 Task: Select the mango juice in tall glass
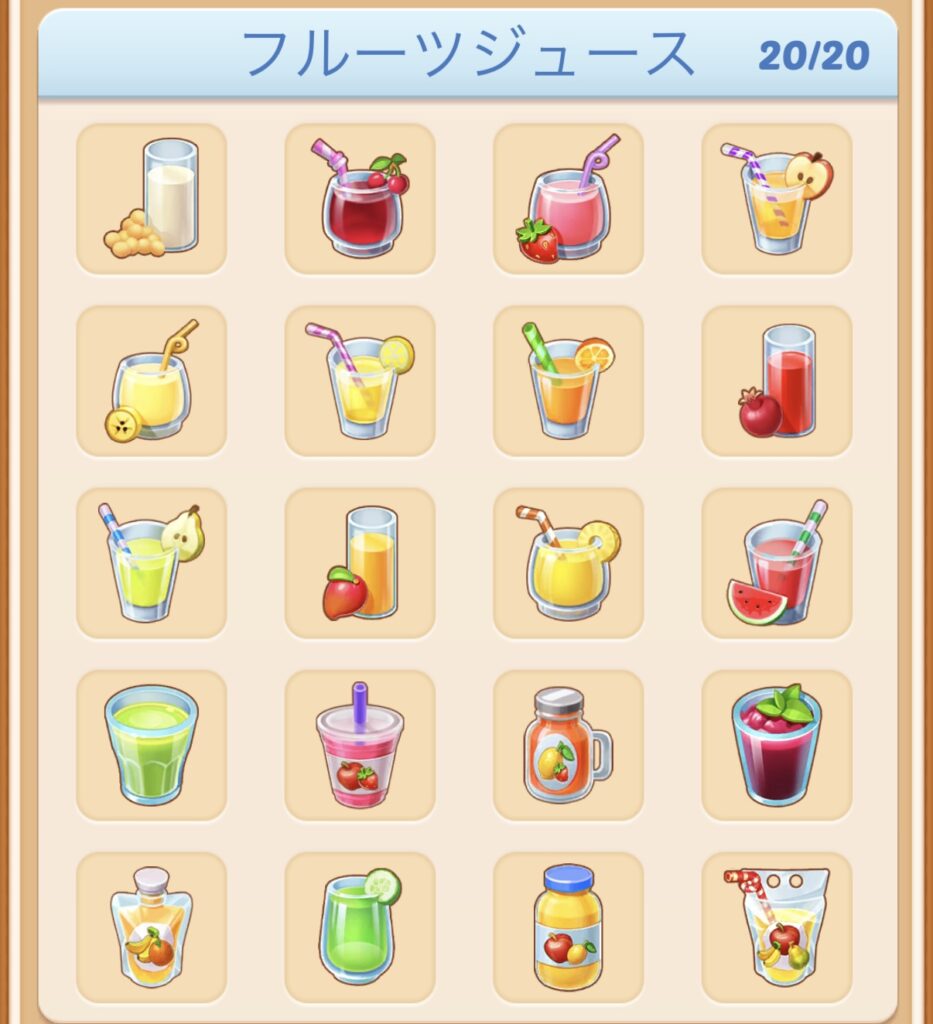point(360,563)
